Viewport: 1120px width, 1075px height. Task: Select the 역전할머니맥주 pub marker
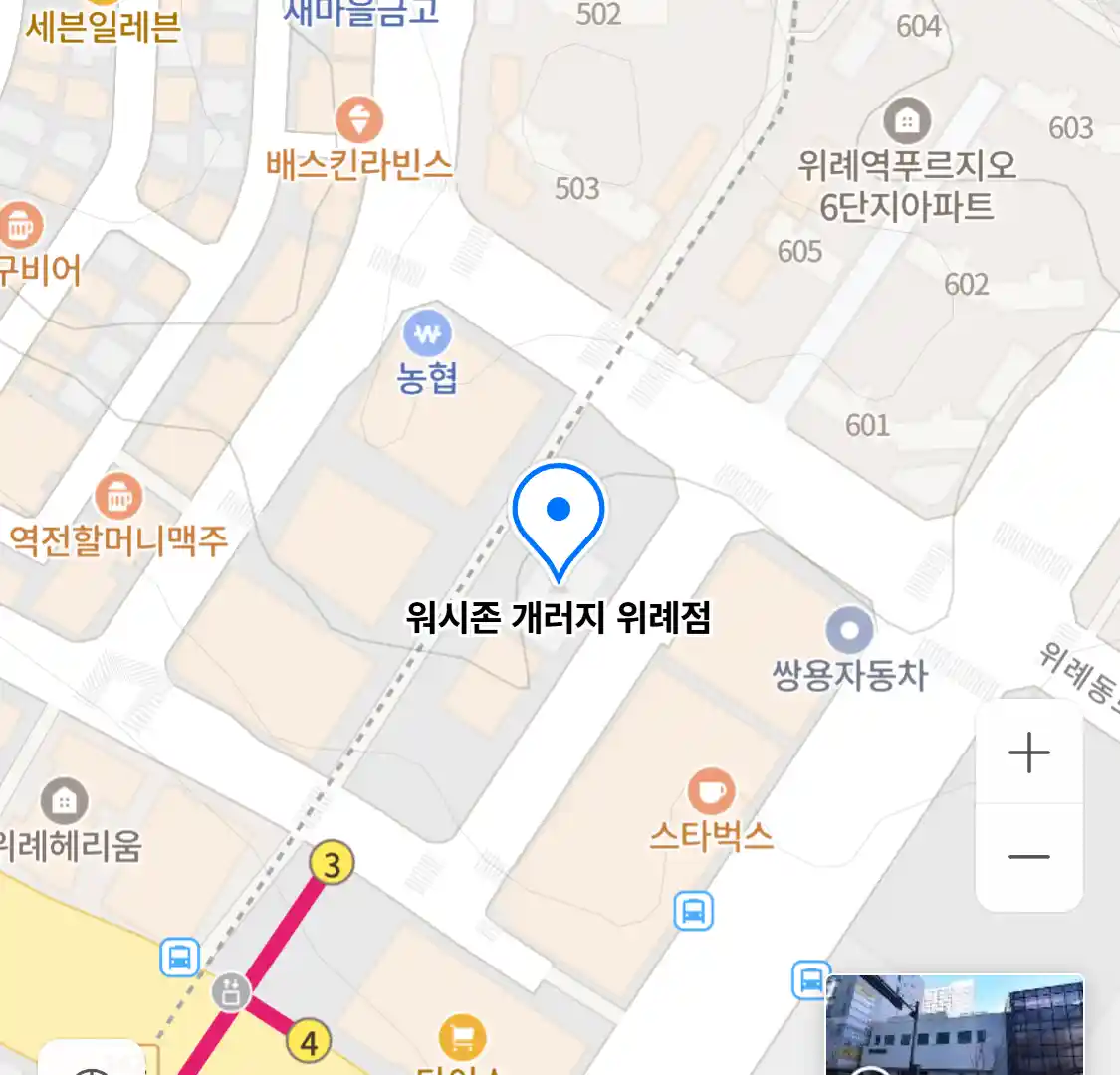118,495
